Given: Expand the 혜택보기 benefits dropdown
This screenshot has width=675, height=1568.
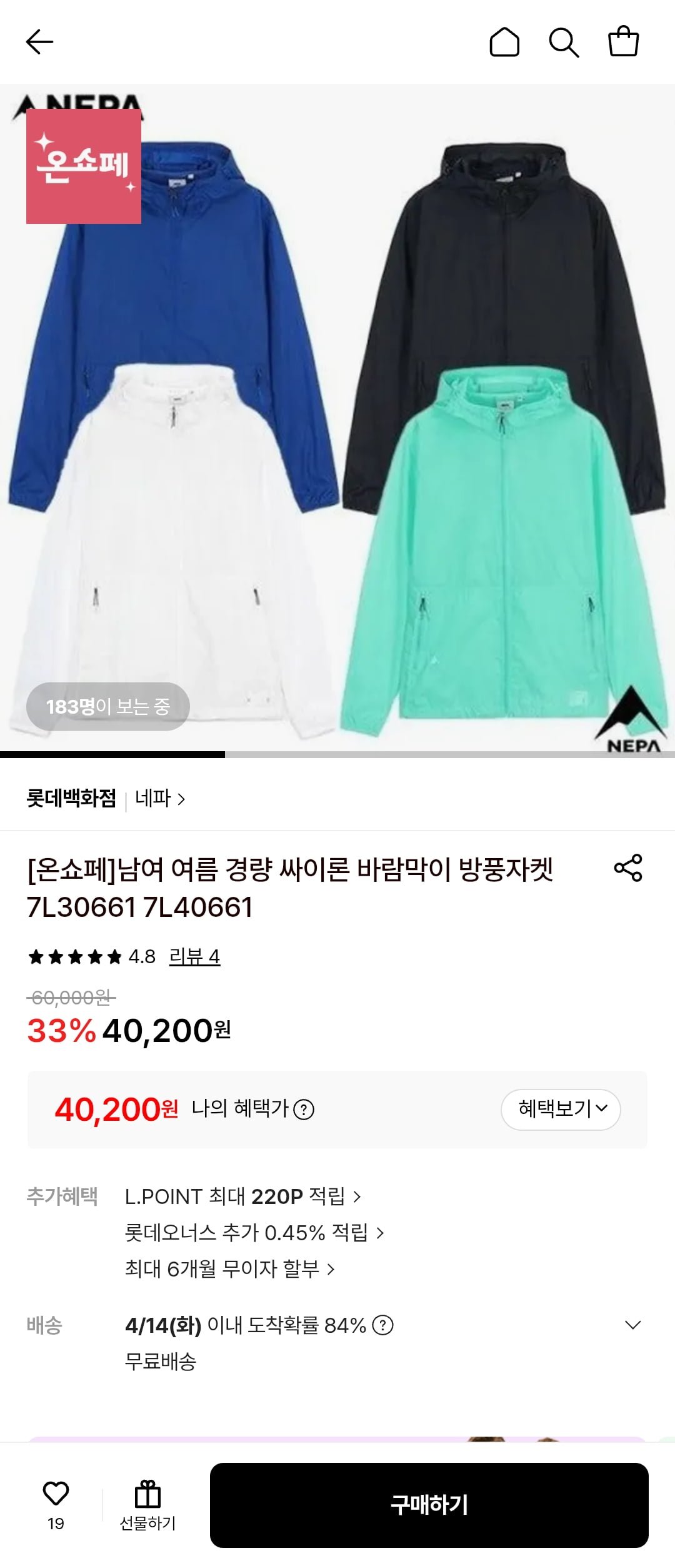Looking at the screenshot, I should tap(561, 1110).
